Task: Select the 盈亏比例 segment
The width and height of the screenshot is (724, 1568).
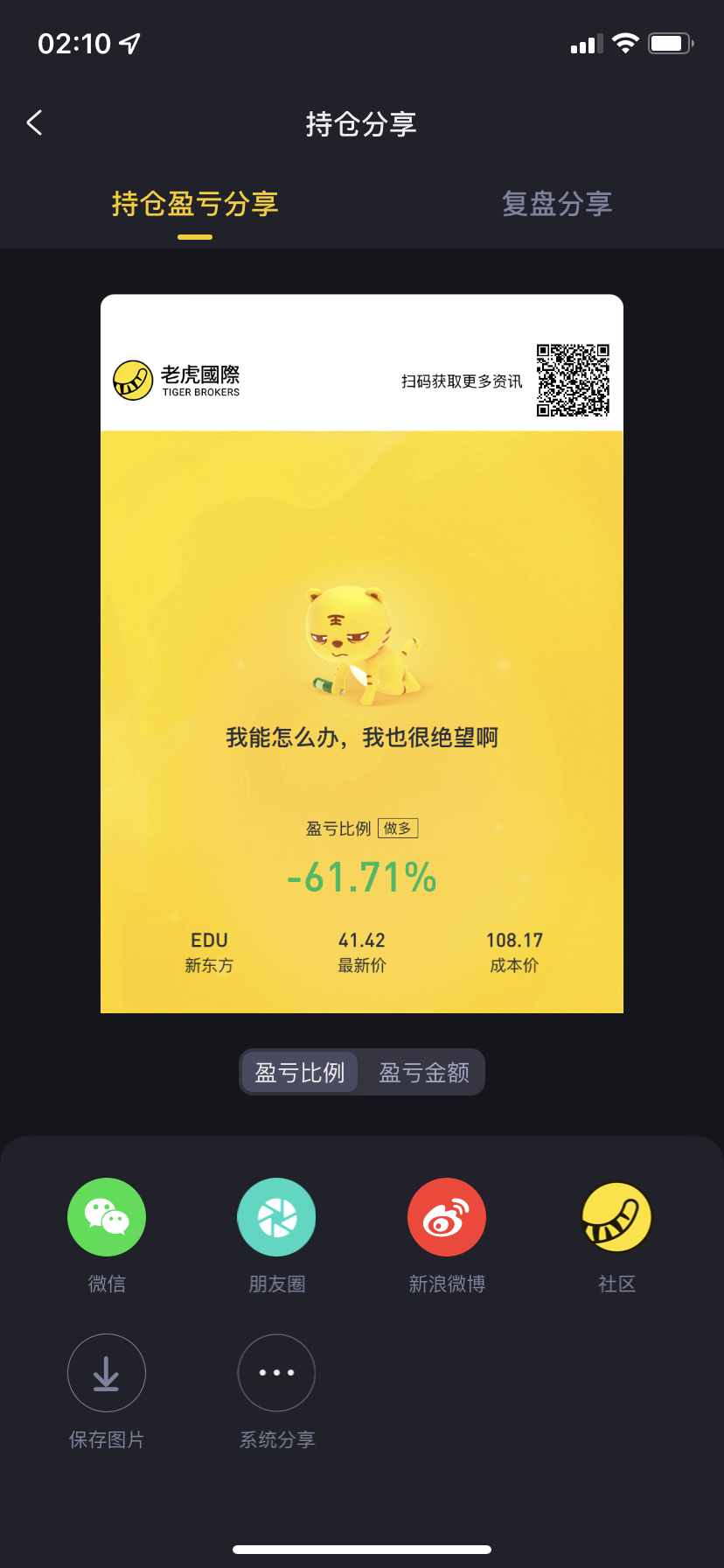Action: coord(300,1072)
